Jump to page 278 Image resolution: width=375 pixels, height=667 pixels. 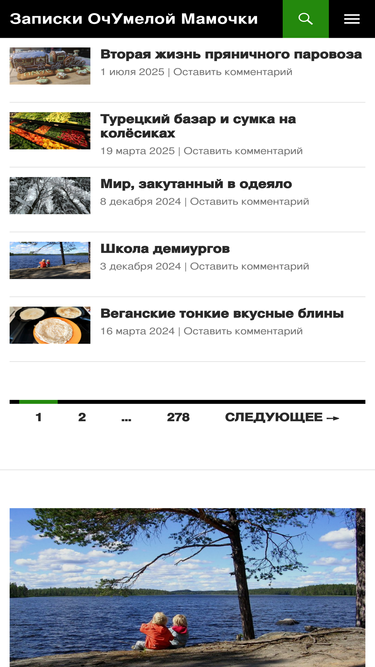pos(178,418)
